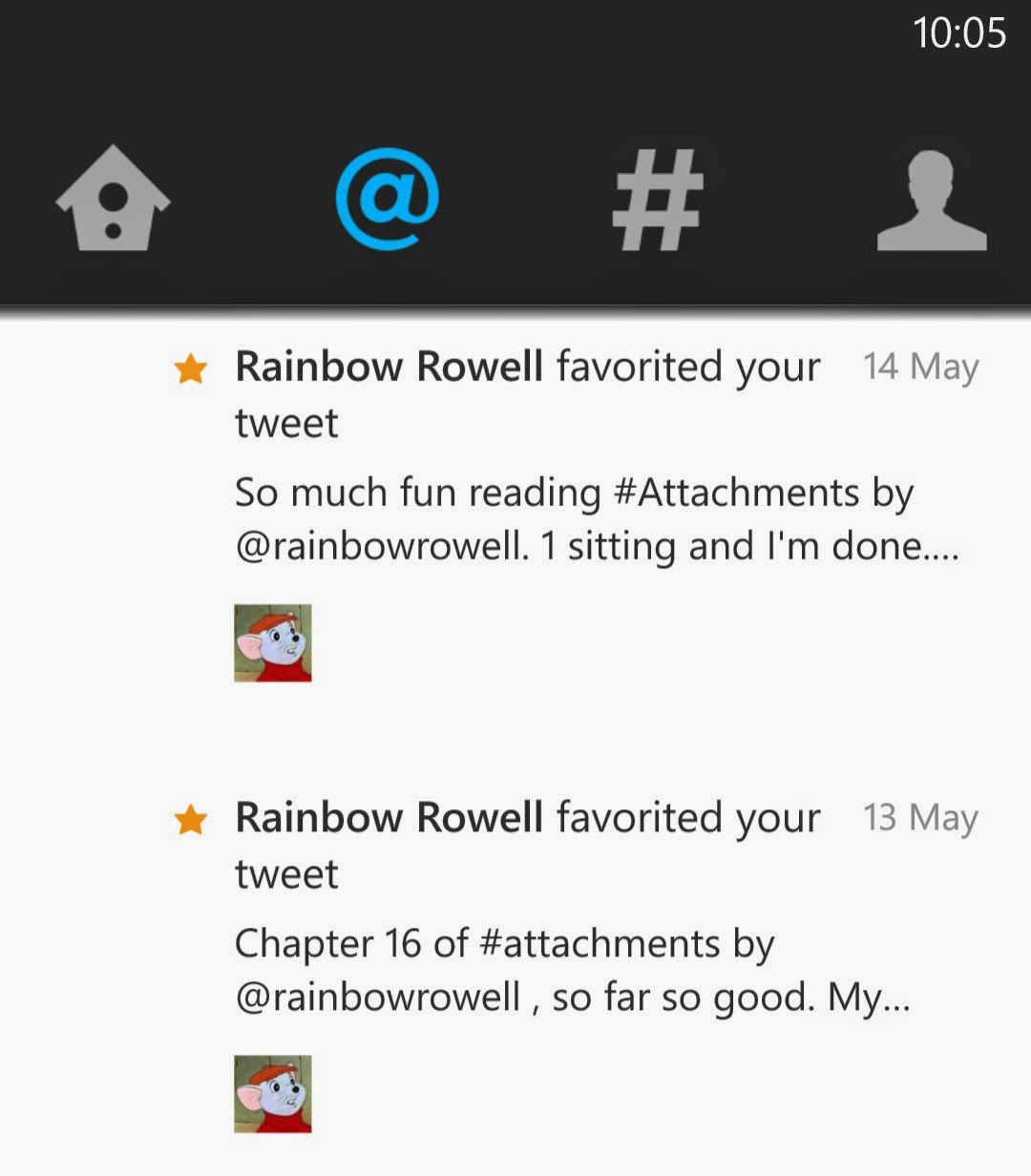
Task: Go to the profile tab
Action: pos(931,200)
